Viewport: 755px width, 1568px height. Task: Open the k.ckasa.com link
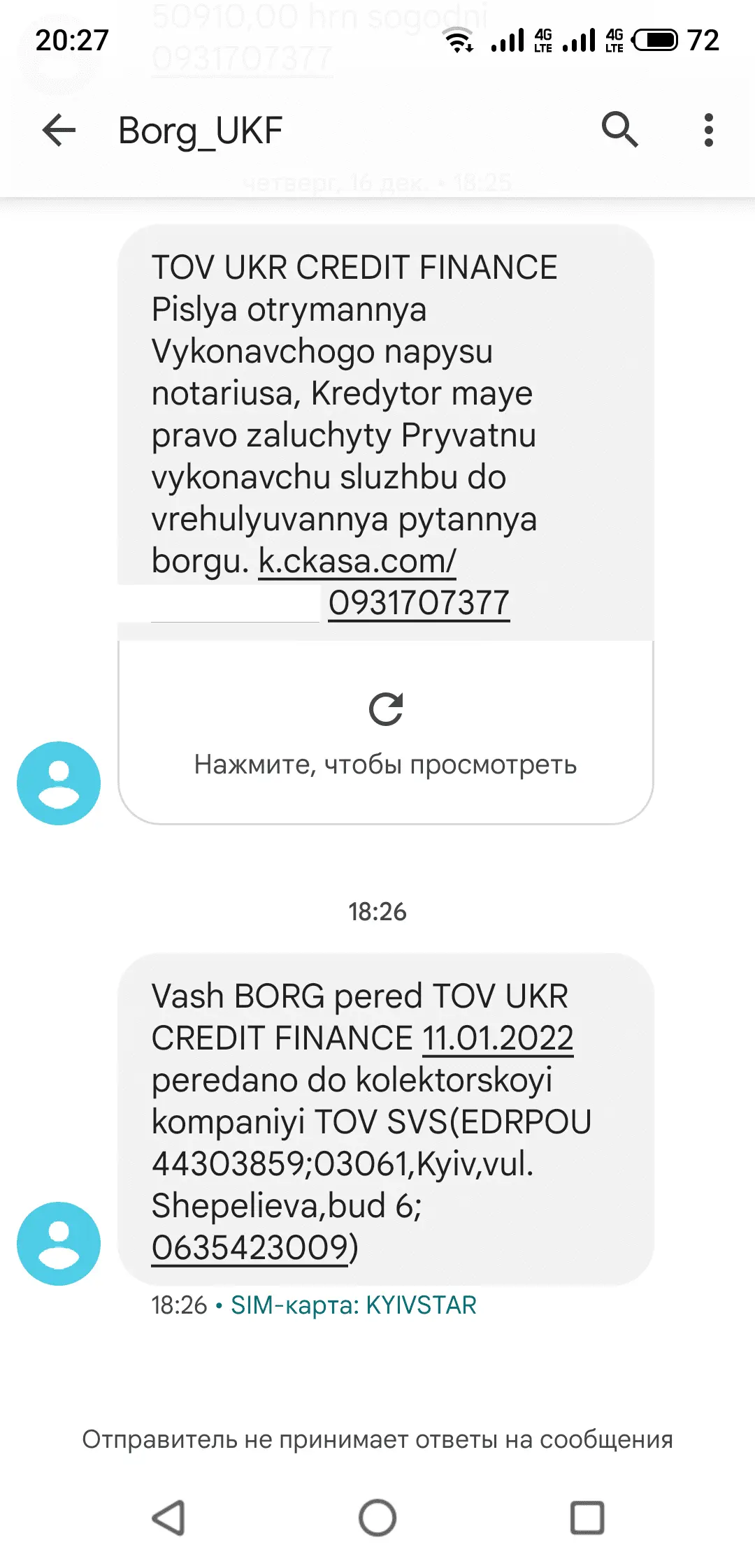(357, 561)
